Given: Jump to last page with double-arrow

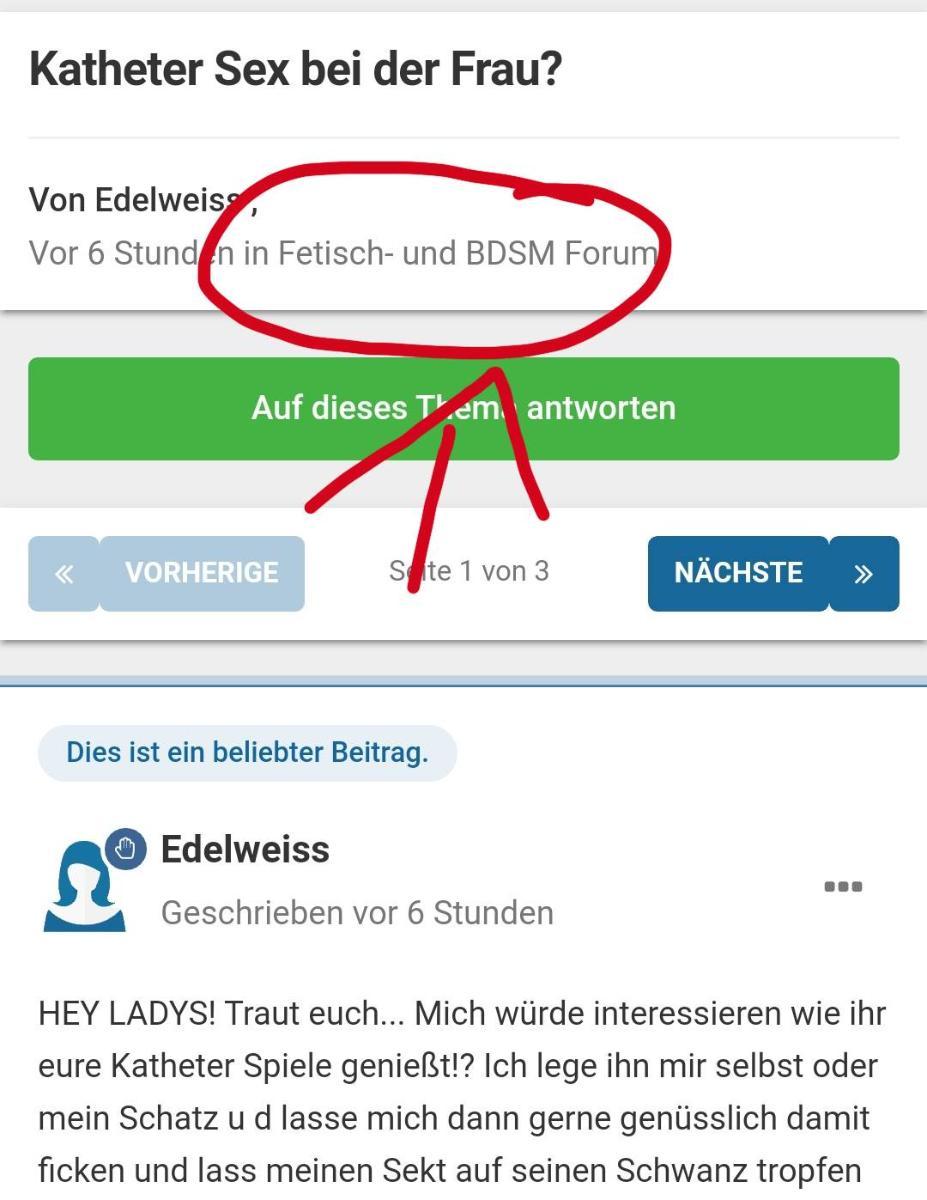Looking at the screenshot, I should coord(864,573).
